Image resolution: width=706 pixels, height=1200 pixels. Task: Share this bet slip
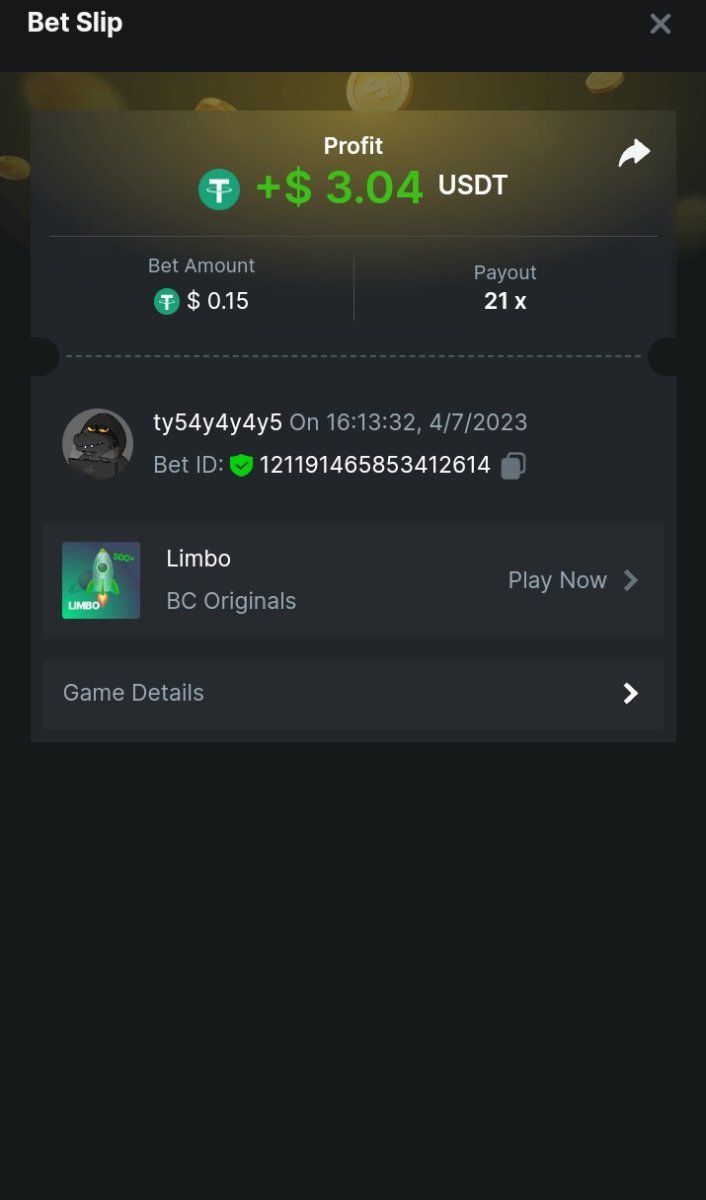click(634, 153)
